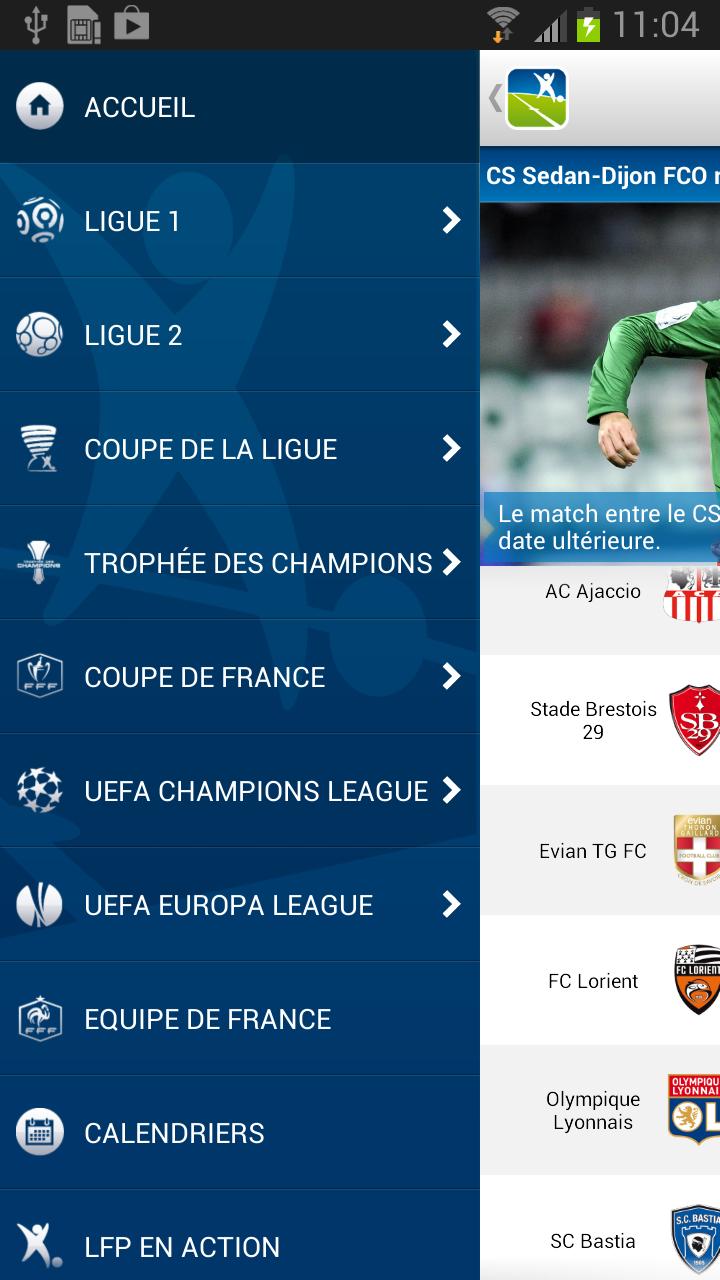720x1280 pixels.
Task: Open Equipe de France
Action: coord(240,1019)
